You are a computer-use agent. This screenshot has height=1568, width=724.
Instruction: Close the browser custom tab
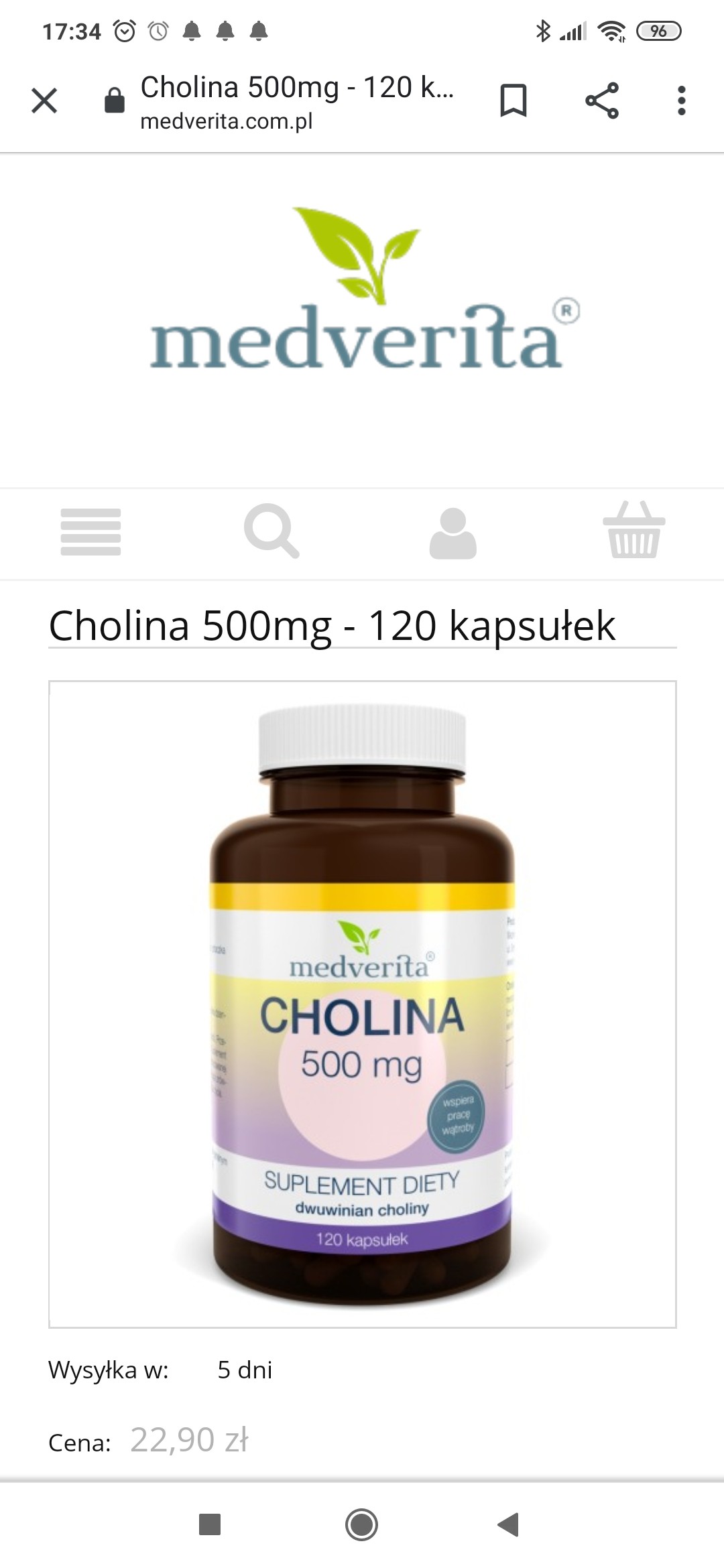coord(44,101)
